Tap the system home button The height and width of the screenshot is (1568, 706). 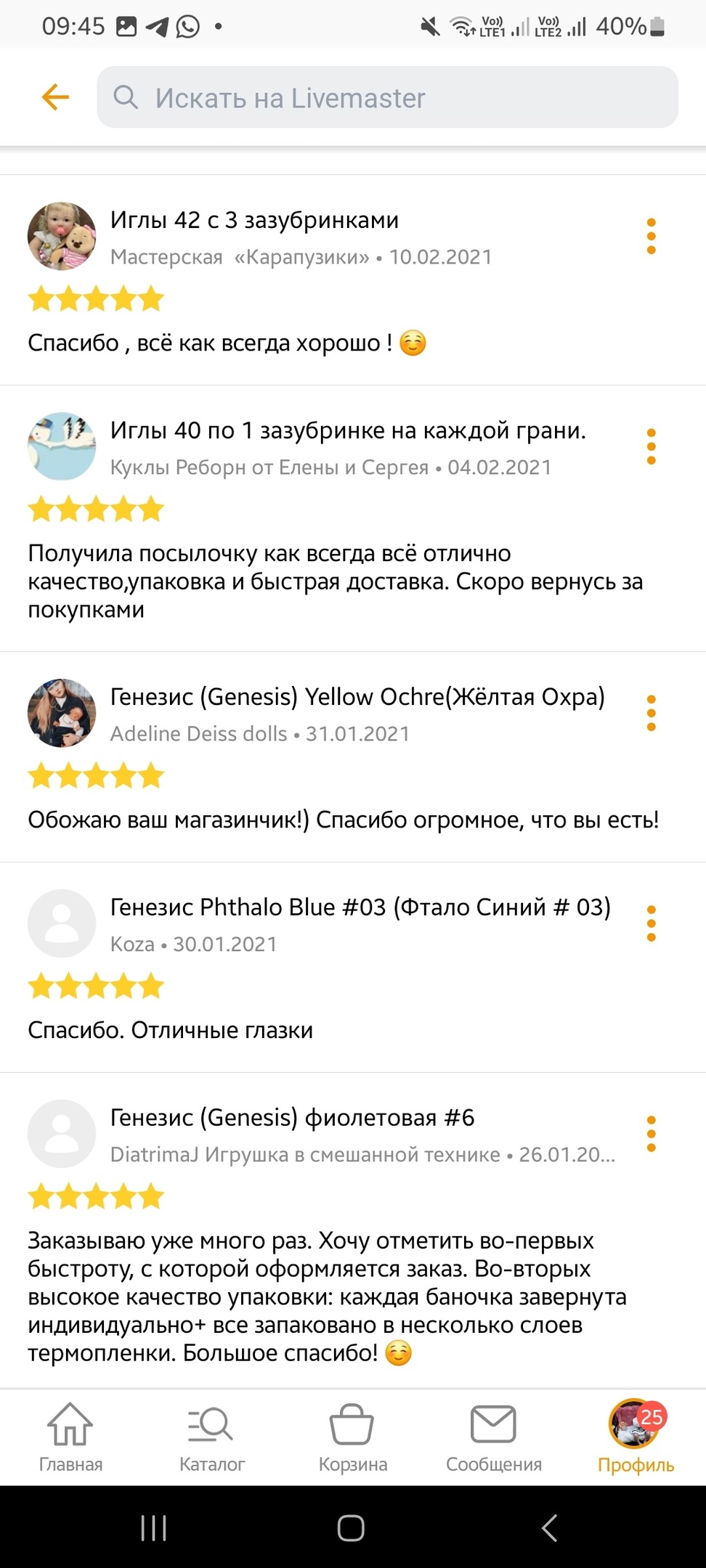pyautogui.click(x=351, y=1527)
